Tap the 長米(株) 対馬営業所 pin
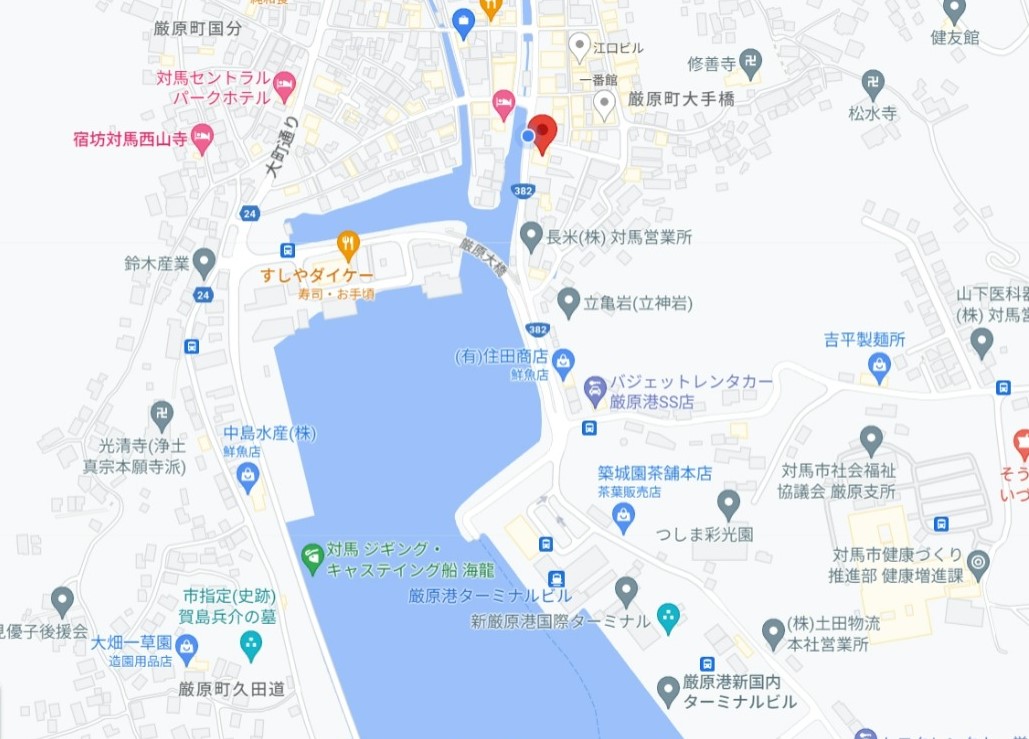The width and height of the screenshot is (1029, 739). 532,234
